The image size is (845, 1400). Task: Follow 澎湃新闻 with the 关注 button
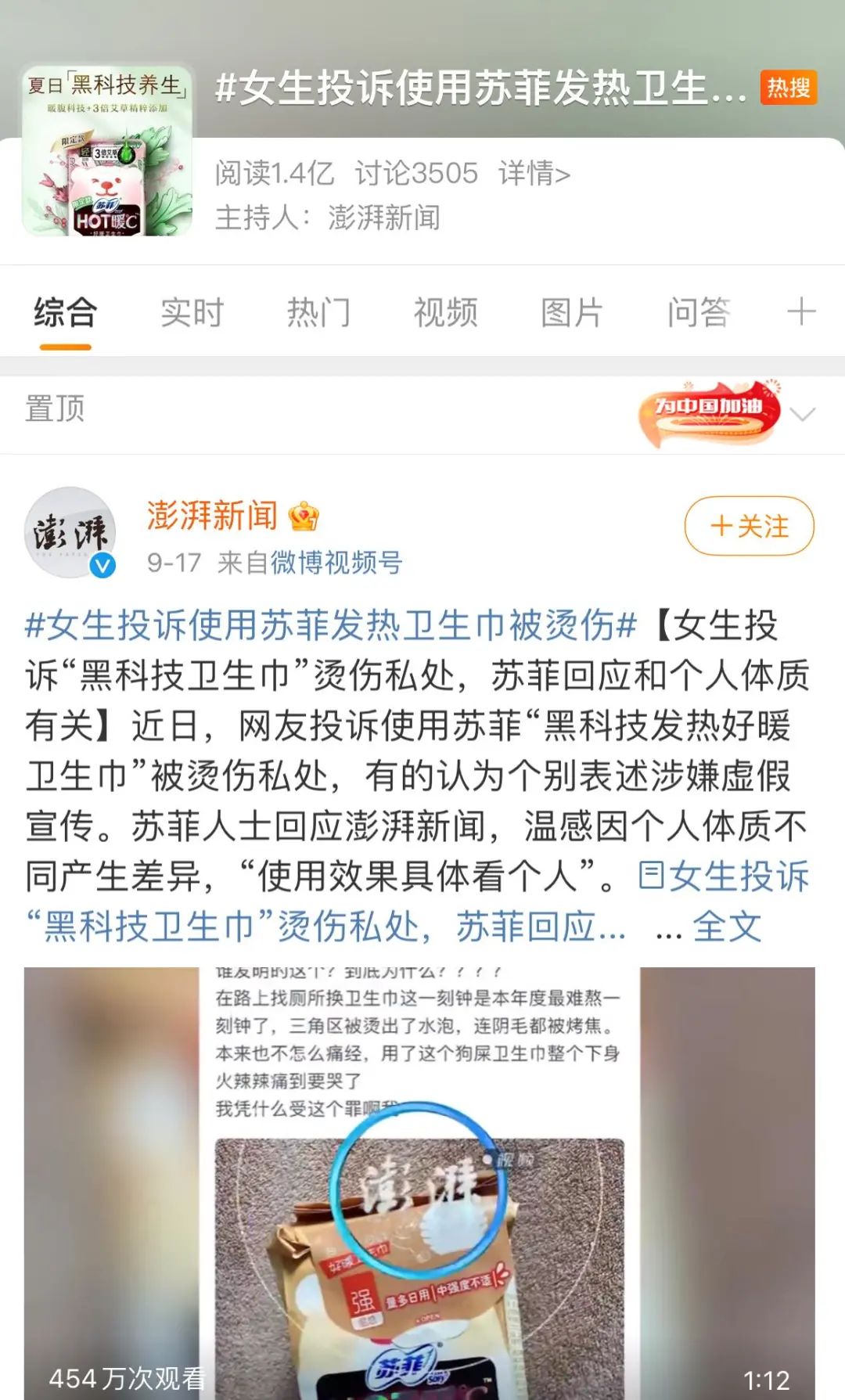749,526
